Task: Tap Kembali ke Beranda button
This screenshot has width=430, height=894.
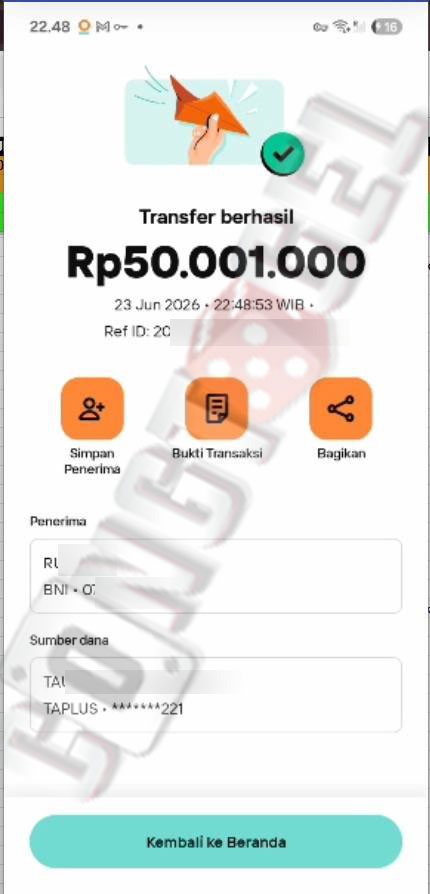Action: tap(216, 842)
